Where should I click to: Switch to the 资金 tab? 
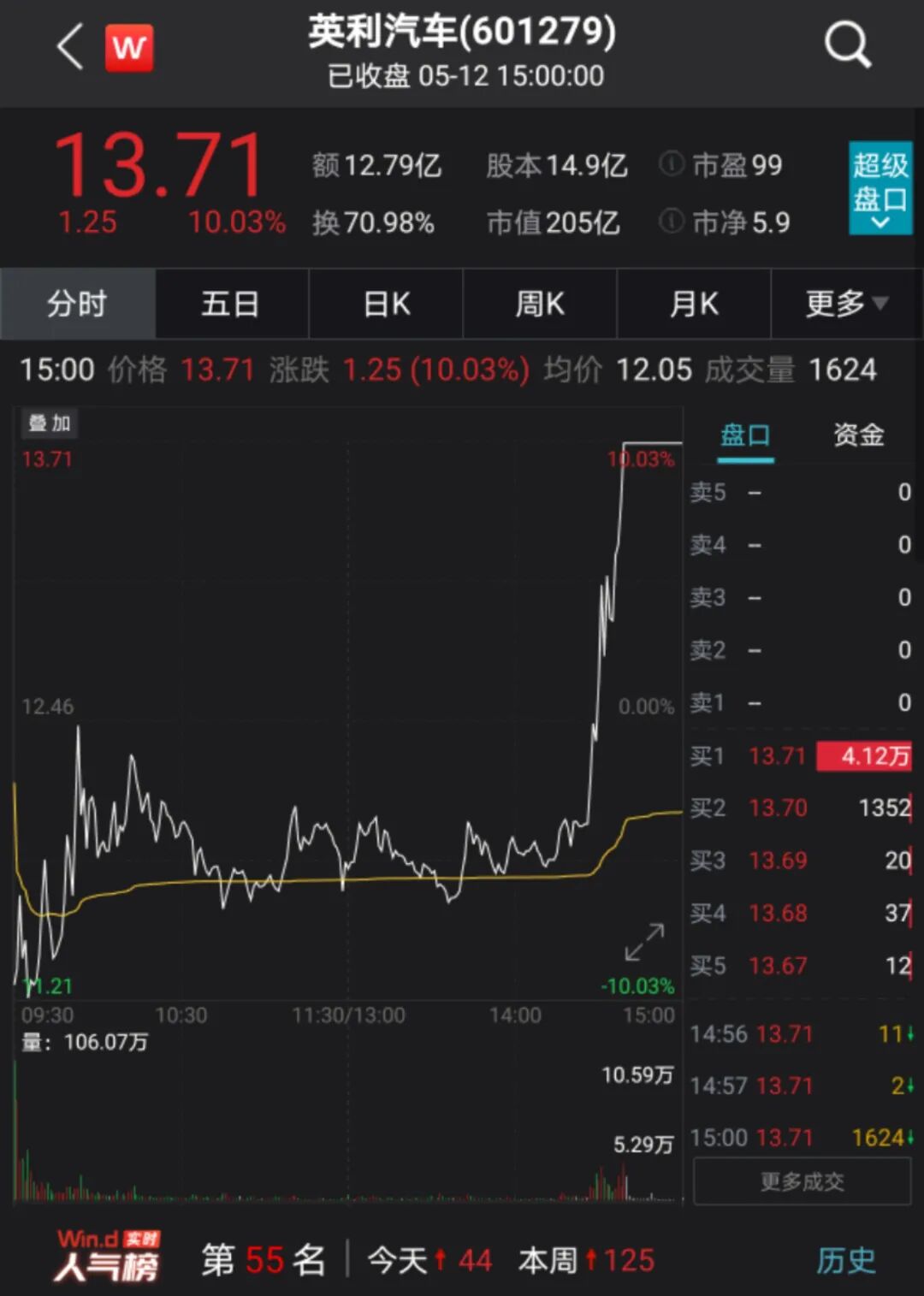858,435
